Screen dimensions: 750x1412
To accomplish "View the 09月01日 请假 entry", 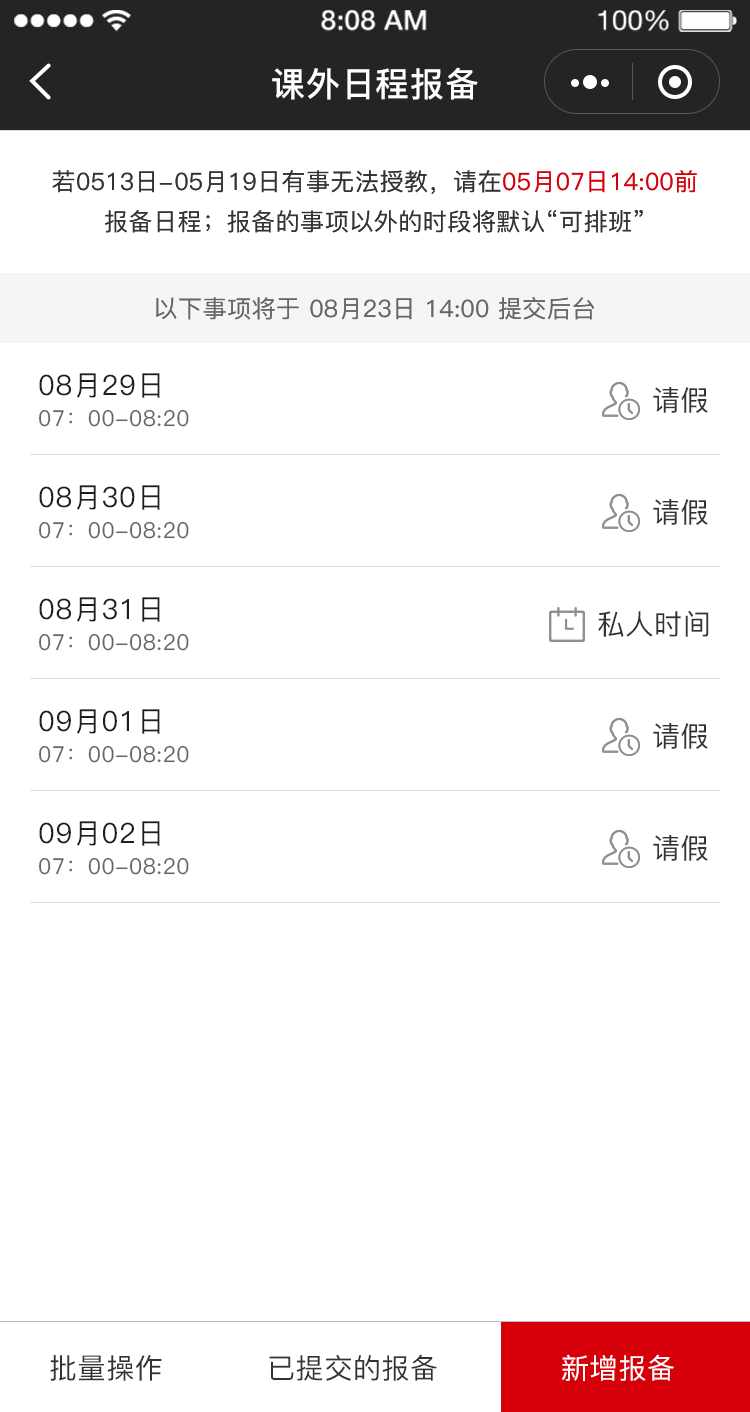I will click(375, 735).
